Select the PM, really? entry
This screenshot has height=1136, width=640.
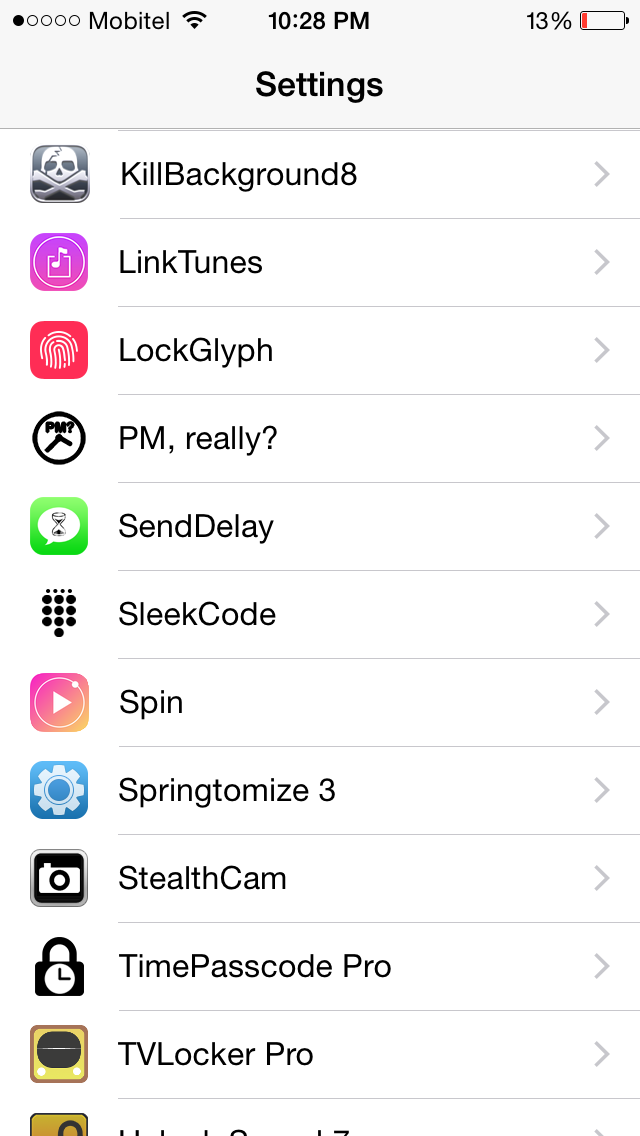320,438
